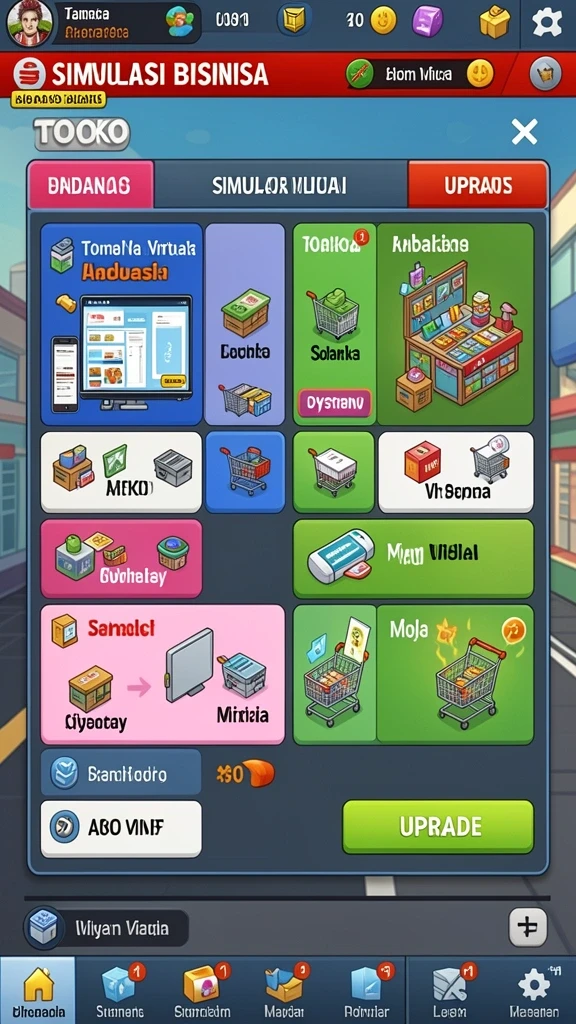This screenshot has width=576, height=1024.
Task: Select the Bndanas tab
Action: 90,185
